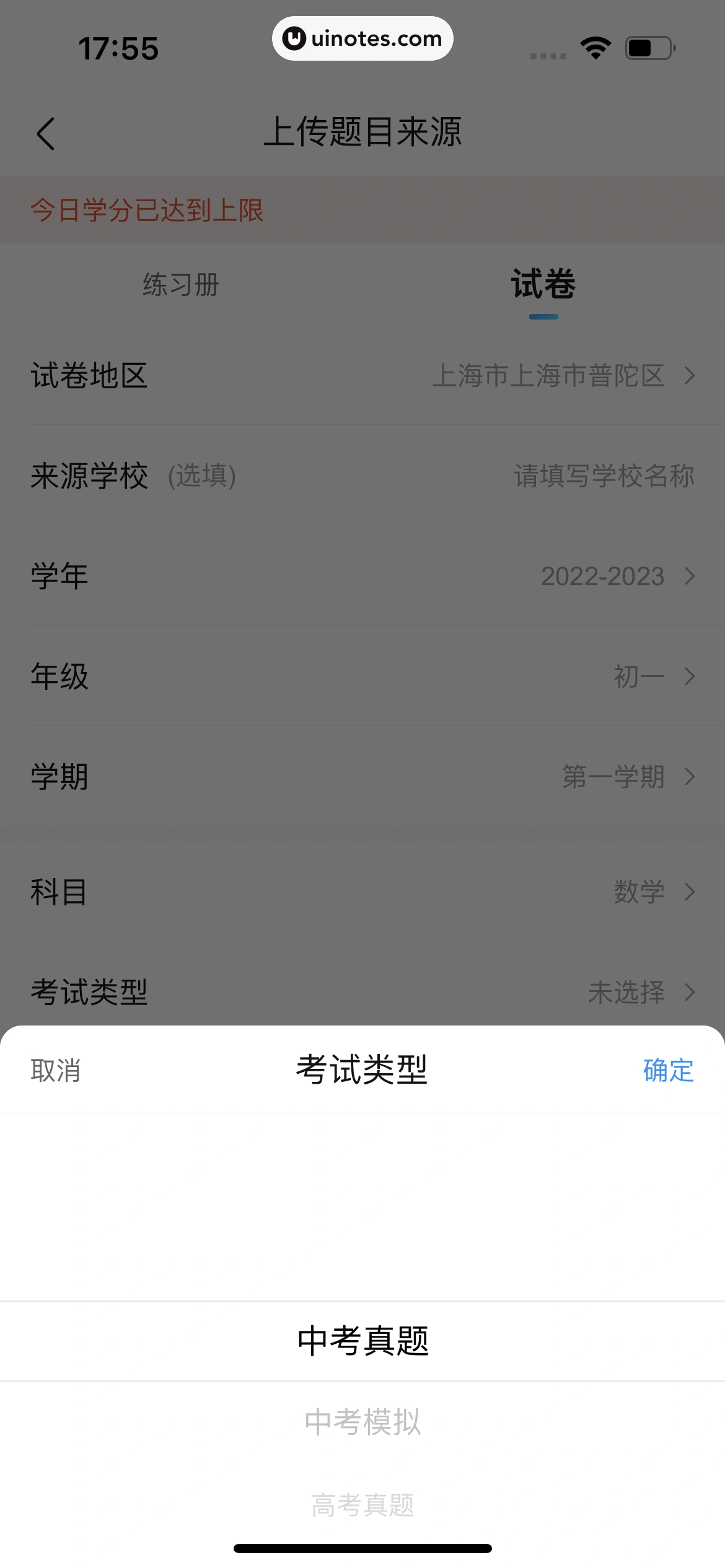Image resolution: width=725 pixels, height=1568 pixels.
Task: Choose 高考真题 option
Action: point(362,1505)
